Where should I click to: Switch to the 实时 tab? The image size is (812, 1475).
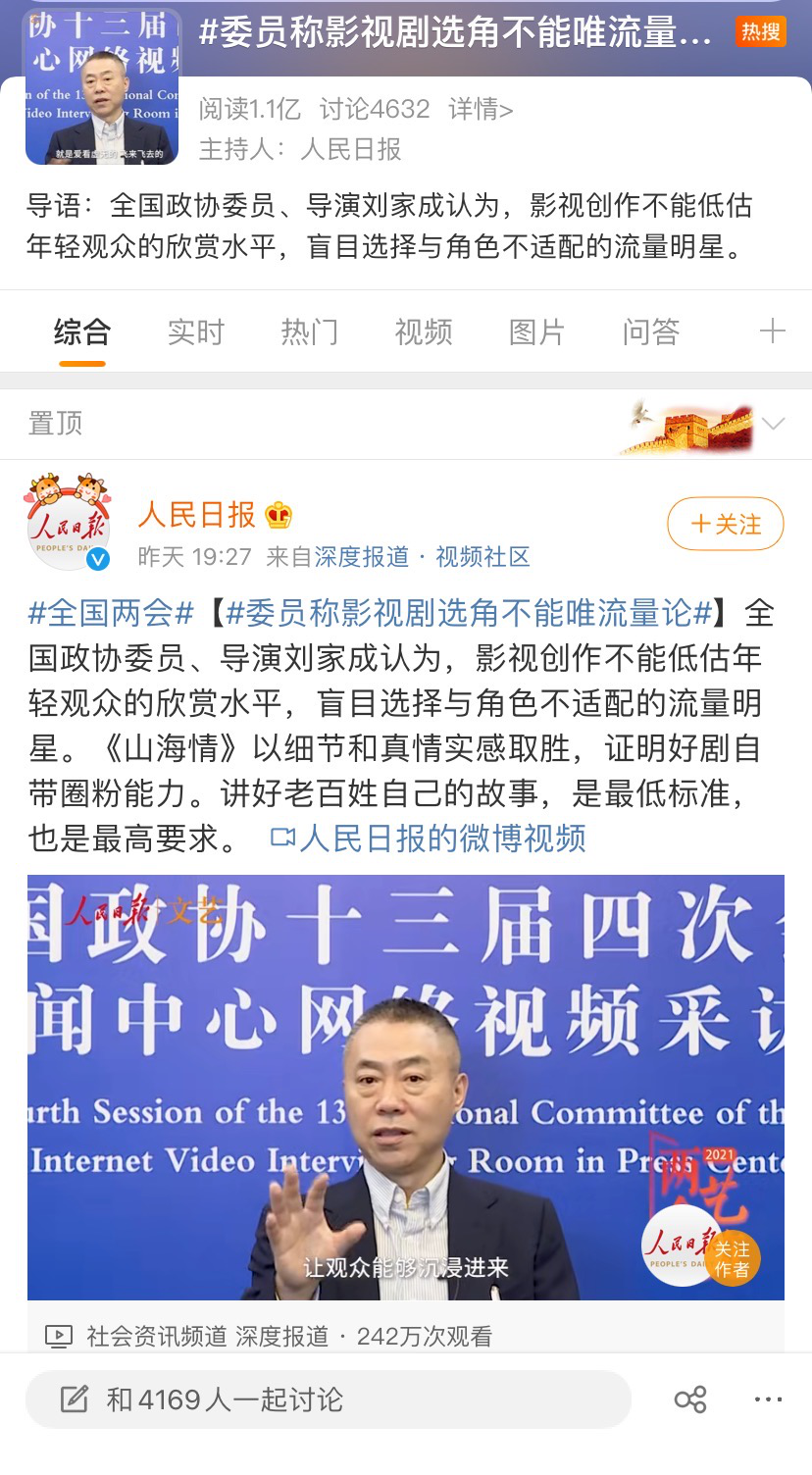[x=195, y=332]
